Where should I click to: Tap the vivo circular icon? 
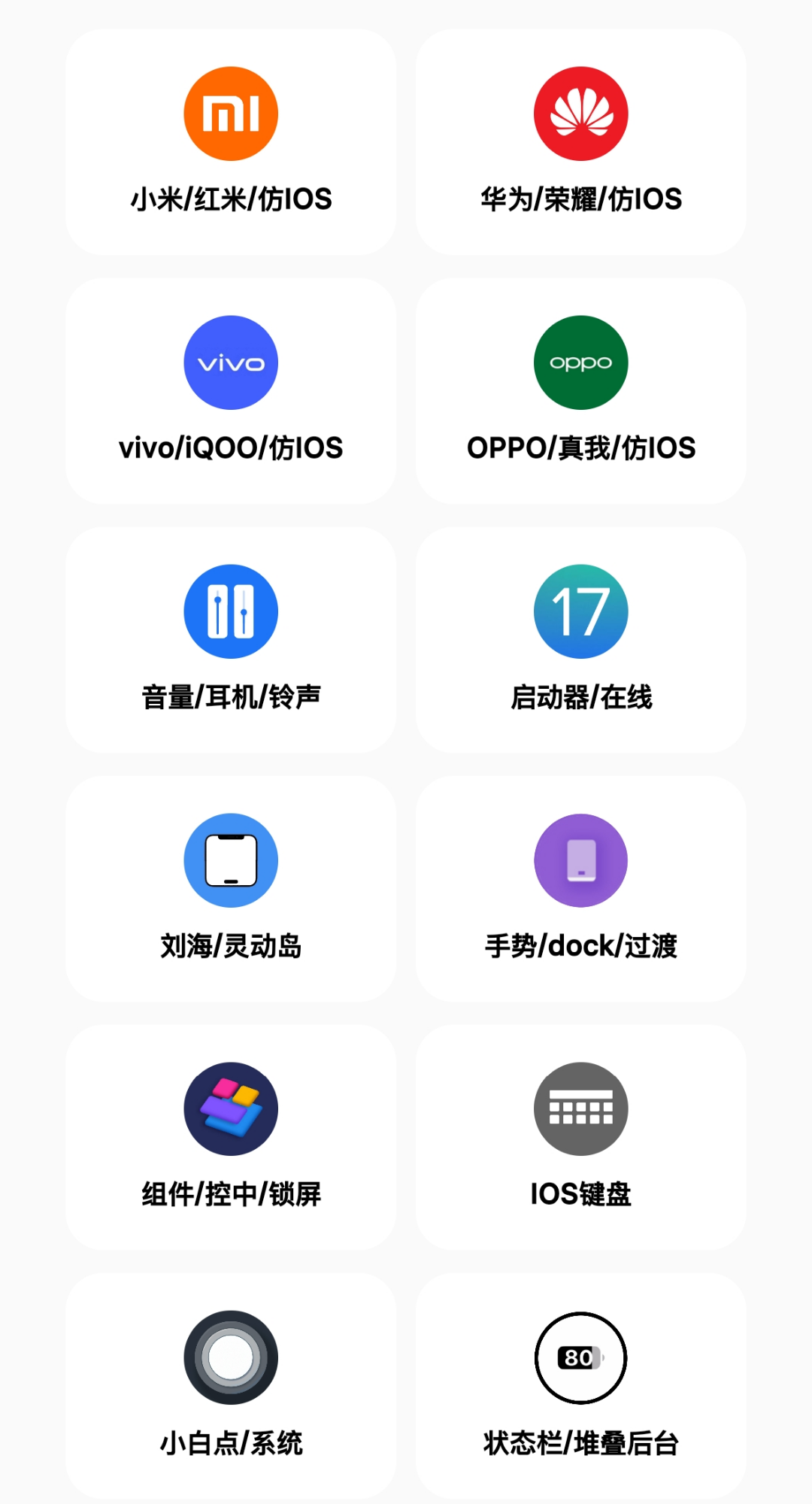click(x=231, y=362)
